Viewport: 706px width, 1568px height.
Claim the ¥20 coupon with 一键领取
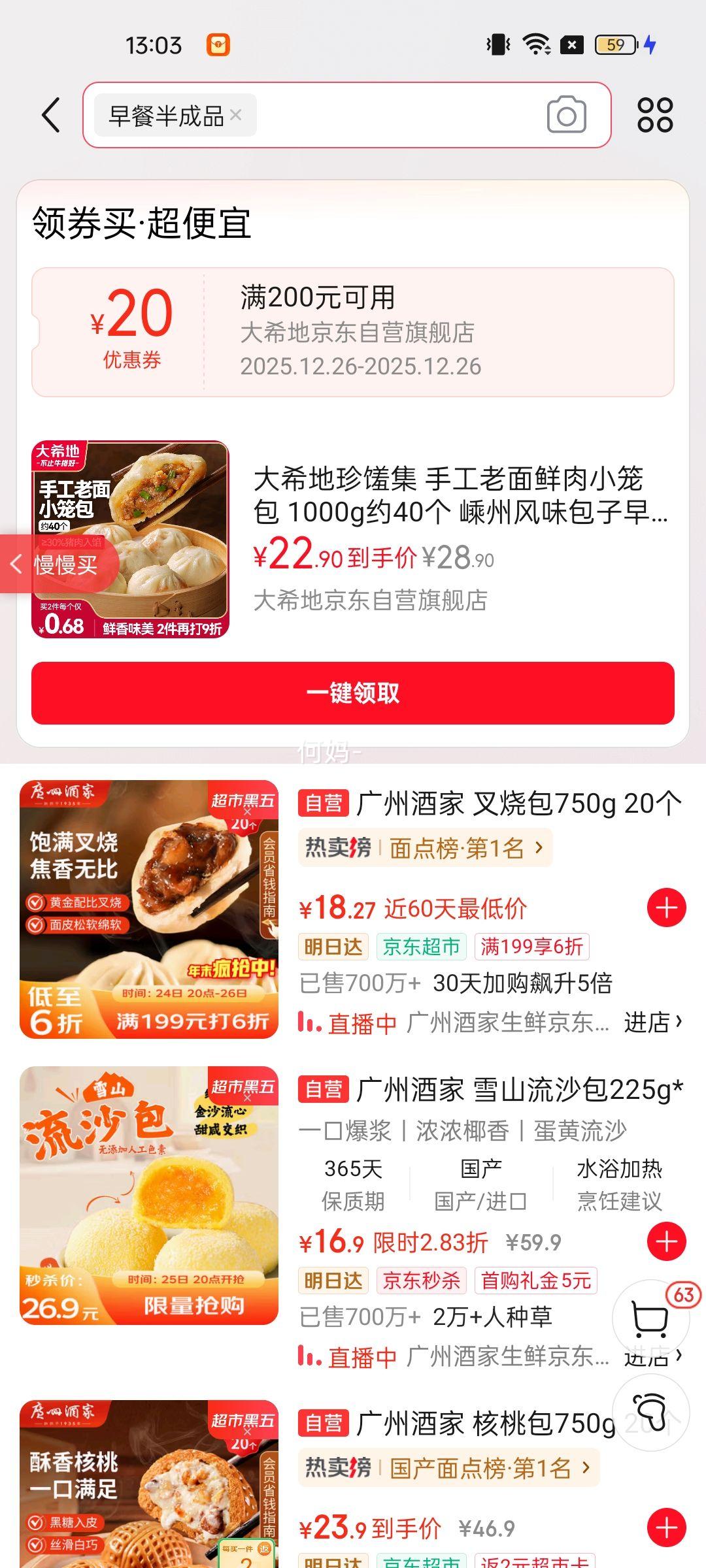click(353, 693)
